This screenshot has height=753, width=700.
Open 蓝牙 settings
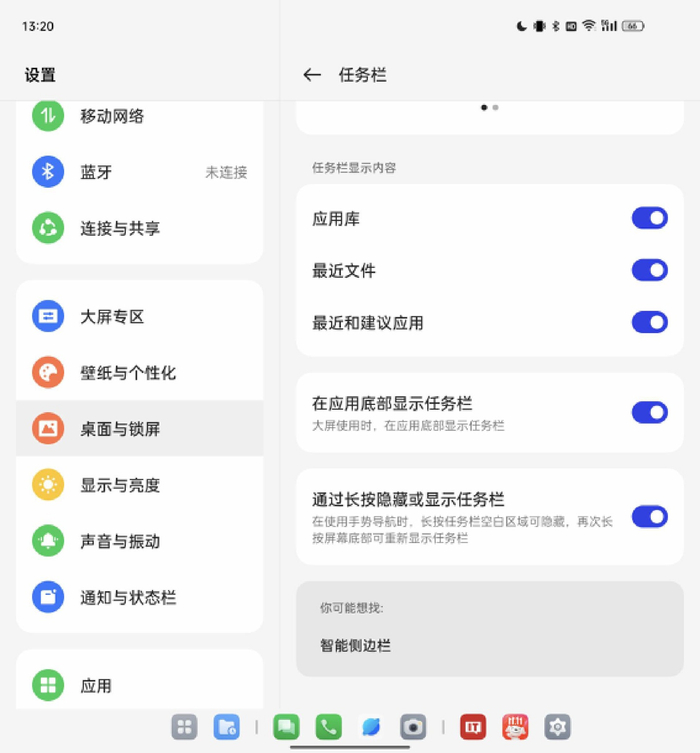pos(139,172)
